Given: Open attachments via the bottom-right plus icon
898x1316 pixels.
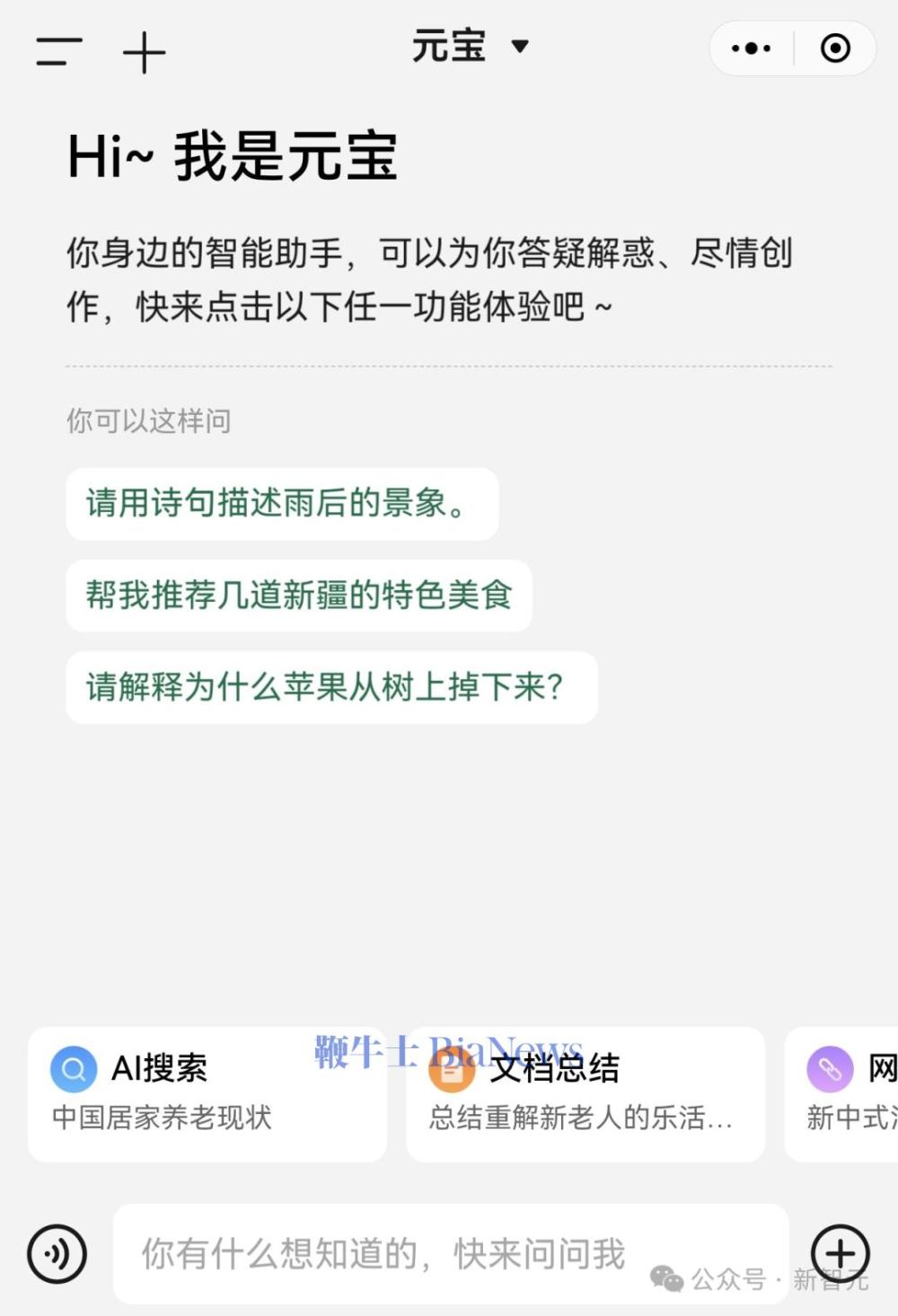Looking at the screenshot, I should (840, 1255).
